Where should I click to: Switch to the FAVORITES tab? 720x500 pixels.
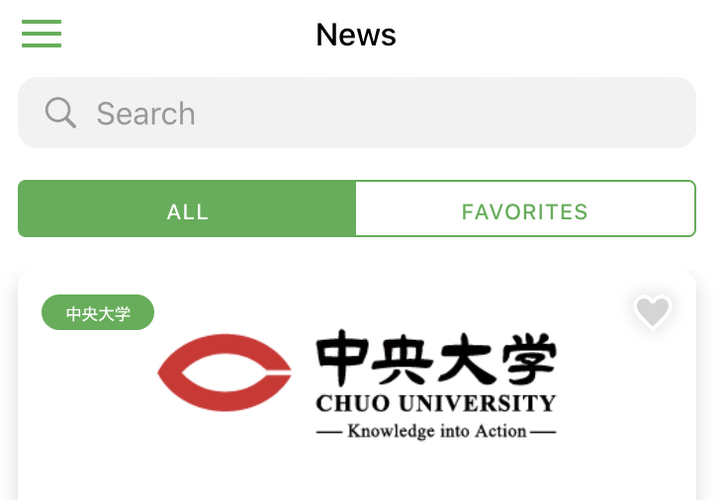[x=525, y=210]
